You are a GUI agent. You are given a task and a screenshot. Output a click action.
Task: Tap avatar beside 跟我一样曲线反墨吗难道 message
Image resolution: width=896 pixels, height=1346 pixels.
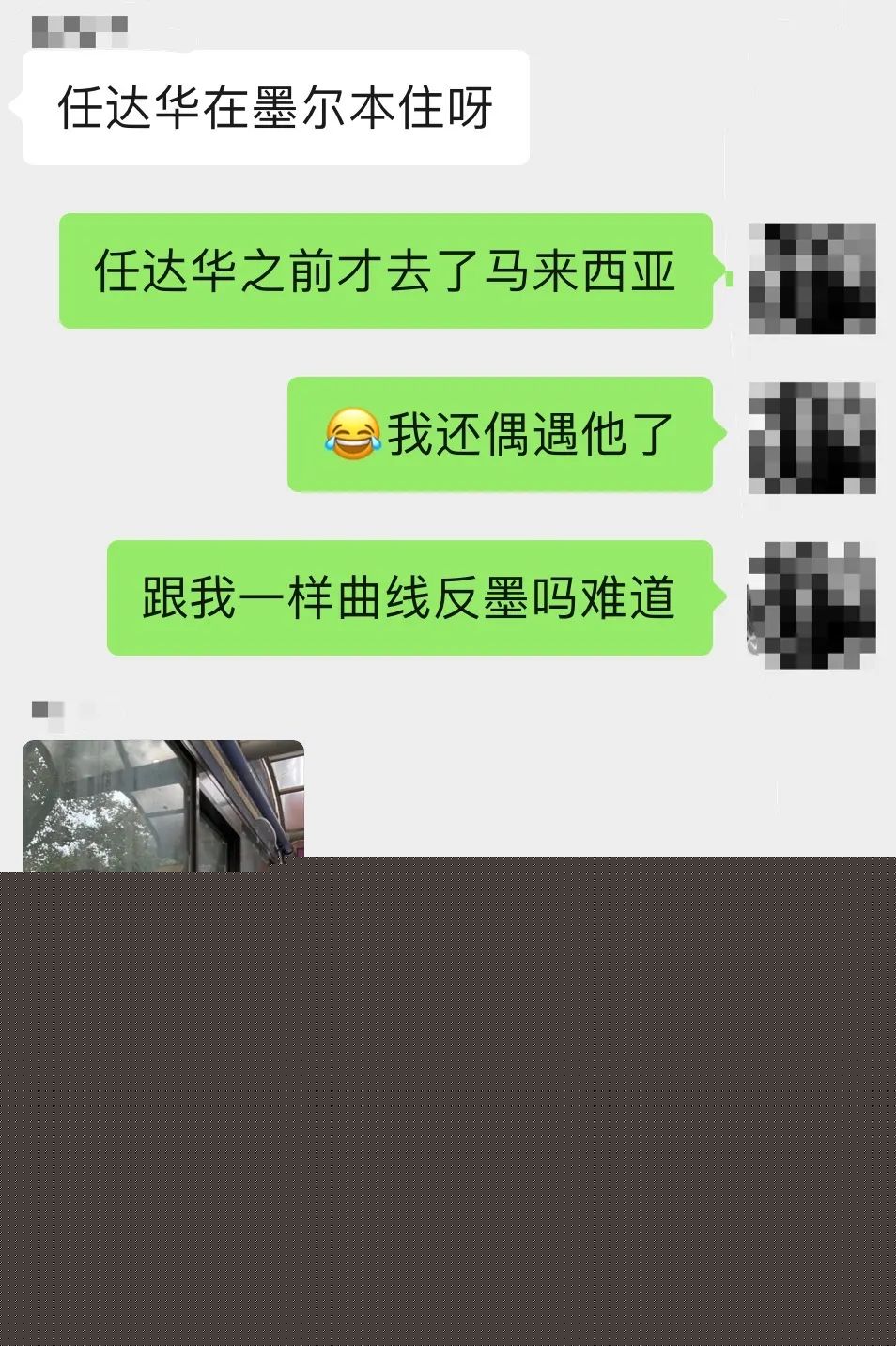[811, 604]
